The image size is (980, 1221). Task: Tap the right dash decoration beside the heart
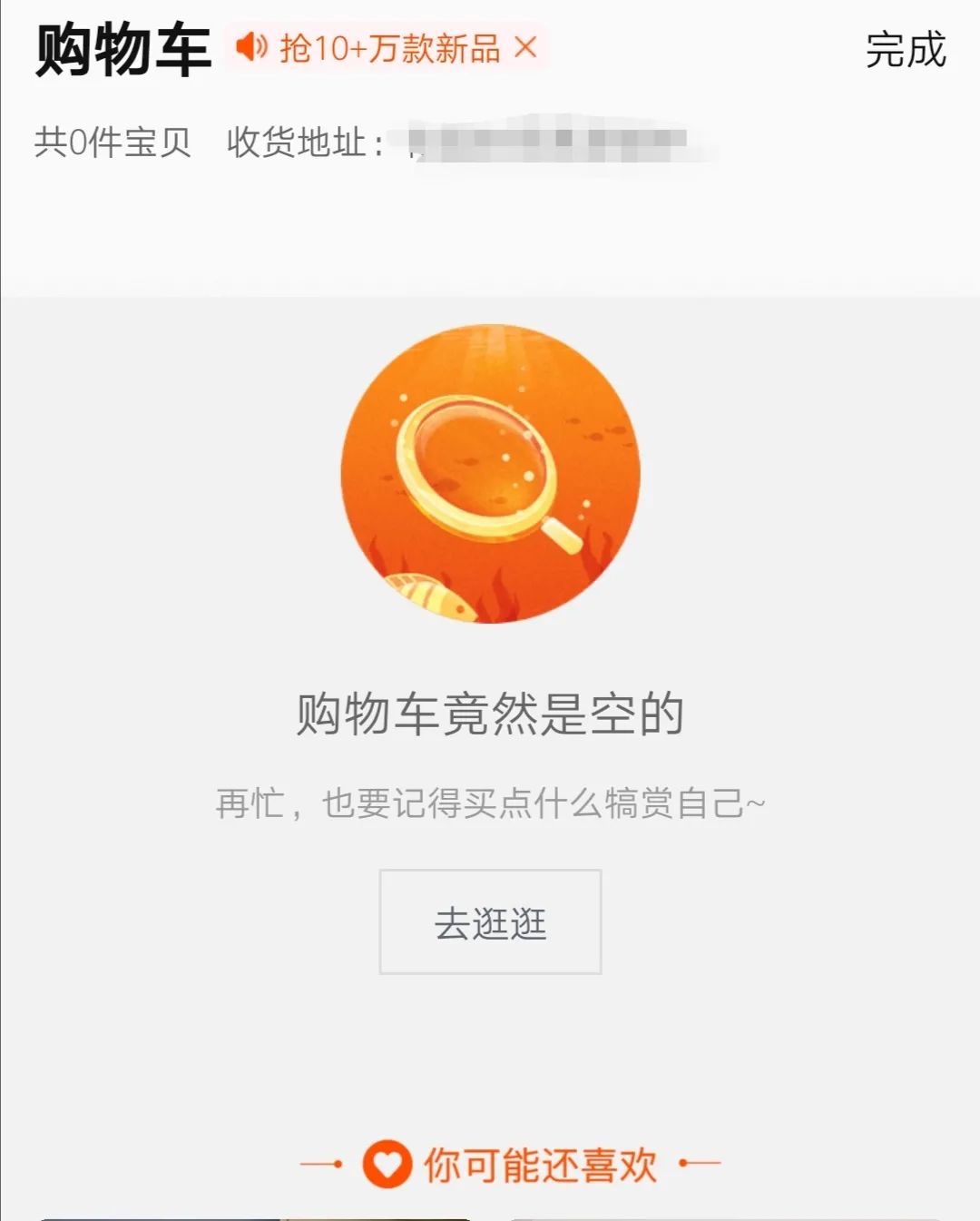click(x=699, y=1164)
